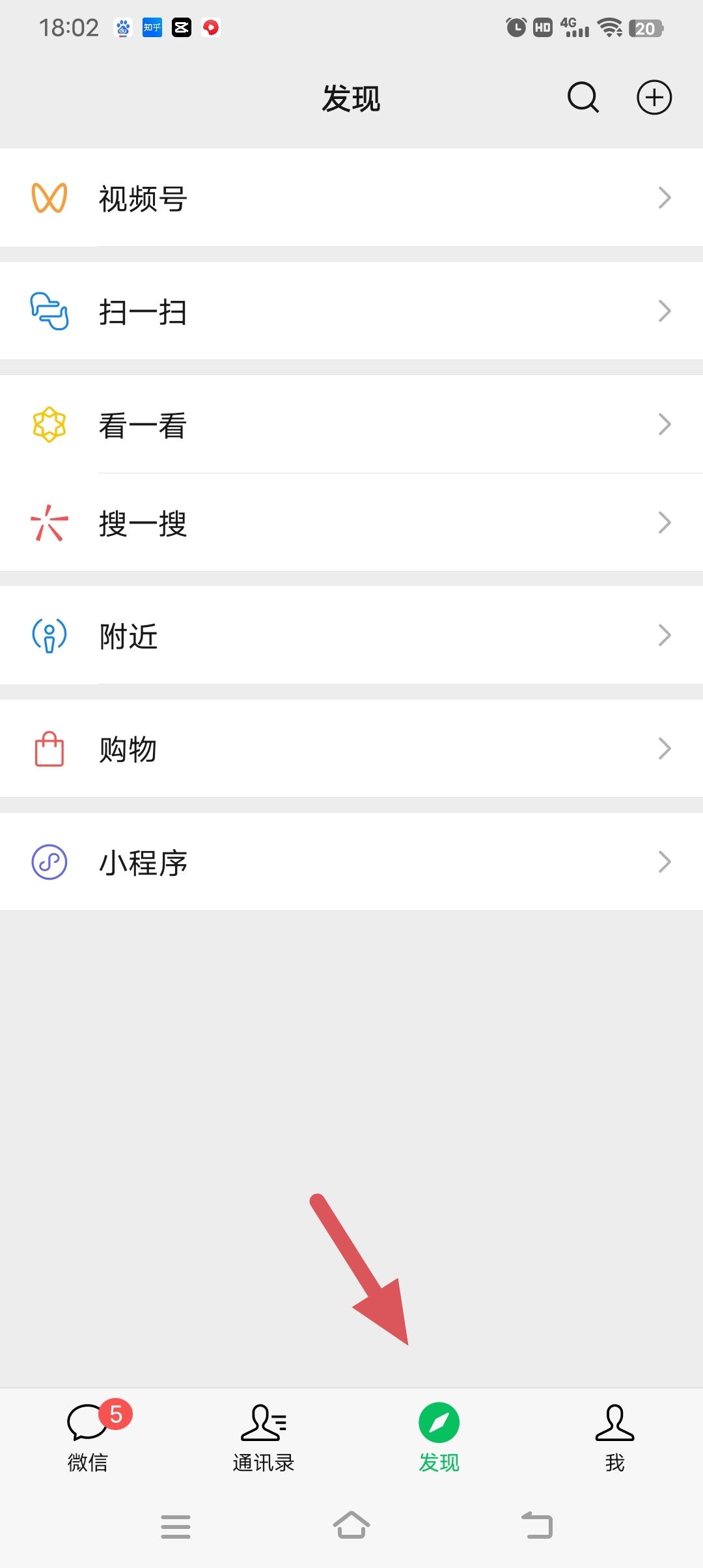Expand the 小程序 row chevron
The image size is (703, 1568).
tap(664, 861)
